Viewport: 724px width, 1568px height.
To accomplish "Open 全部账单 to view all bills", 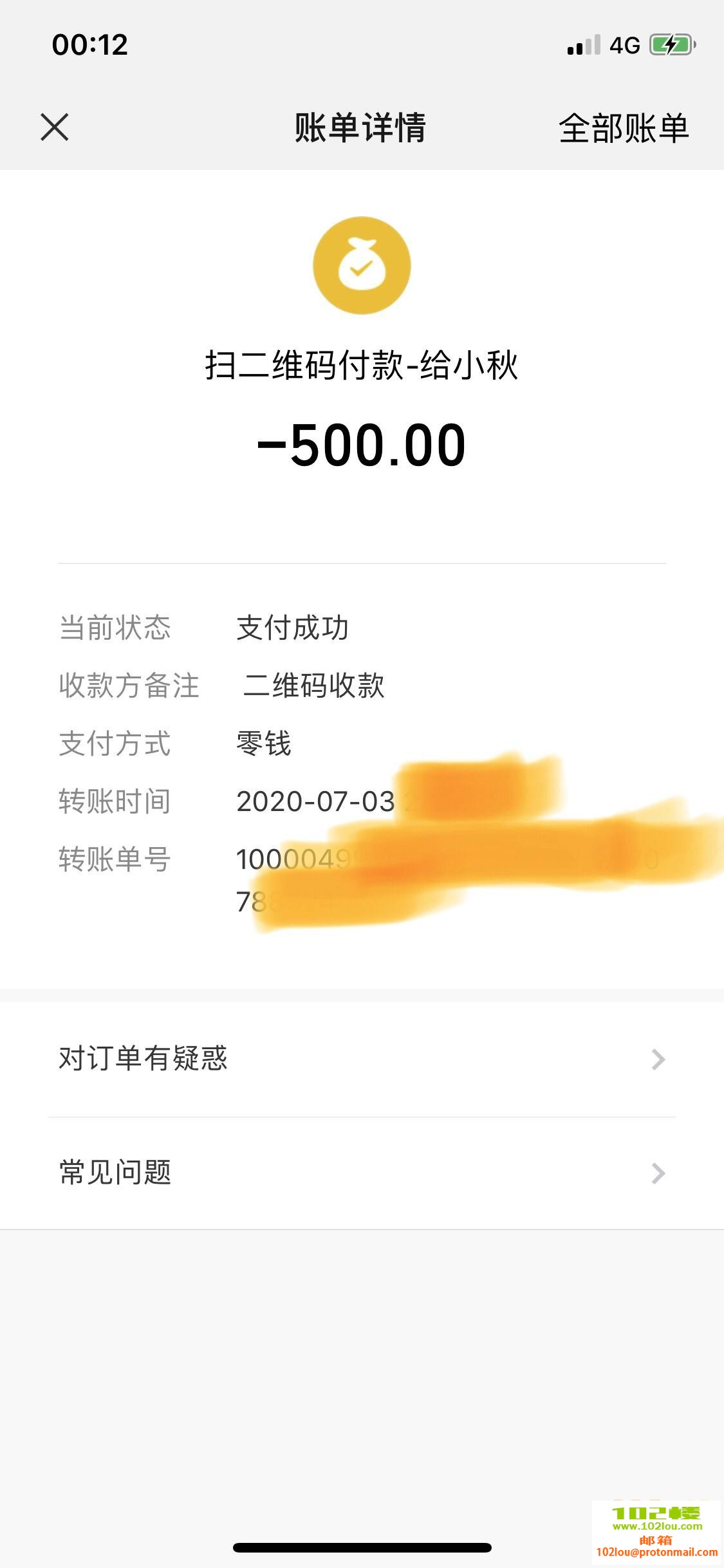I will (x=623, y=128).
